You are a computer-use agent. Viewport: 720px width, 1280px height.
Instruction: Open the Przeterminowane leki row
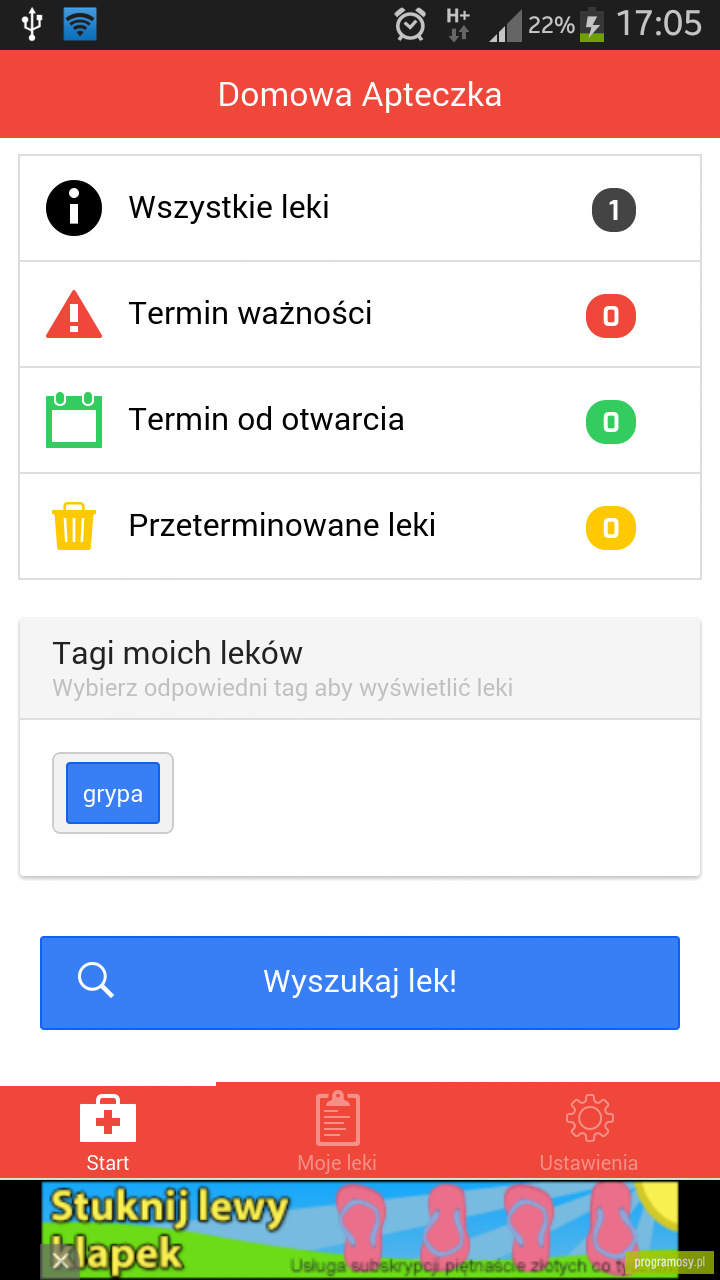[360, 526]
